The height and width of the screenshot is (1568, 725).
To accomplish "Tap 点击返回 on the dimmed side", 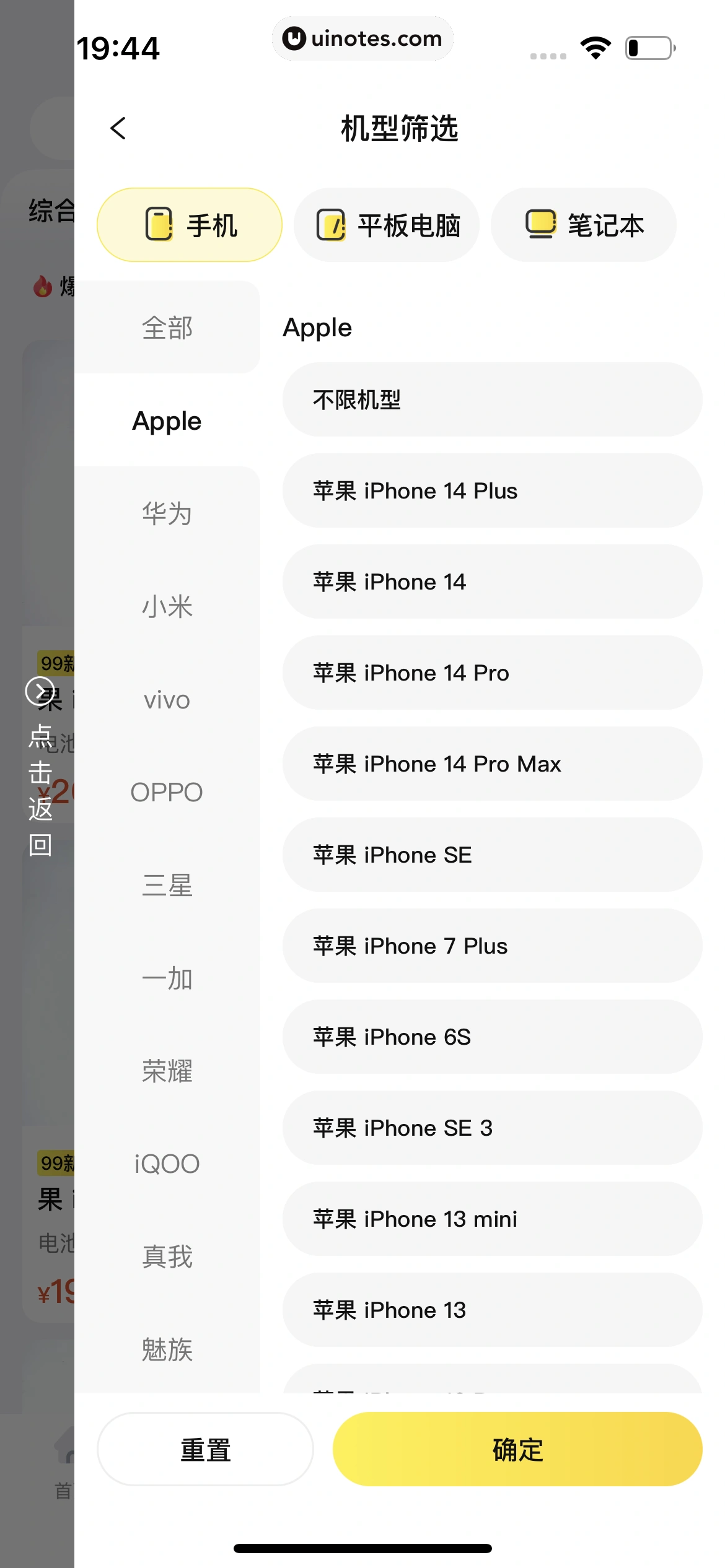I will (40, 768).
